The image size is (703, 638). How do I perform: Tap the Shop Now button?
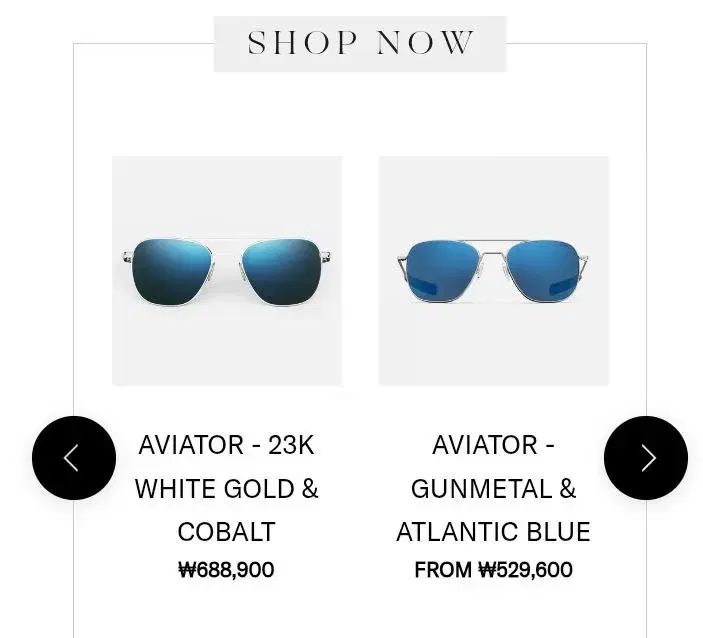pos(360,44)
